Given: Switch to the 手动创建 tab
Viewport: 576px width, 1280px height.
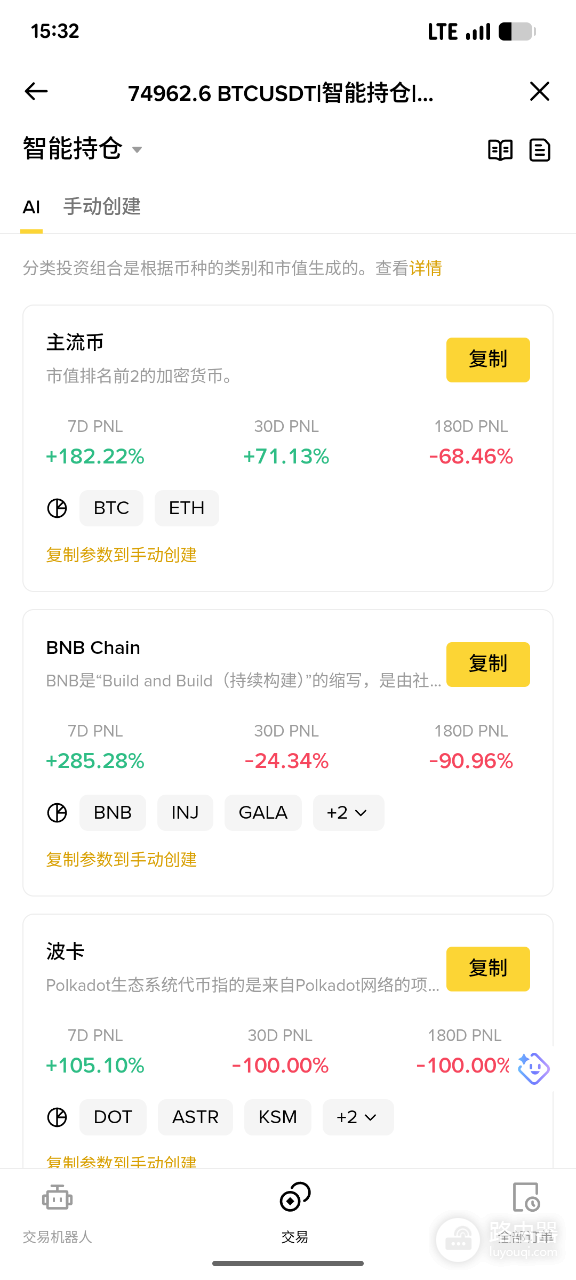Looking at the screenshot, I should click(102, 207).
